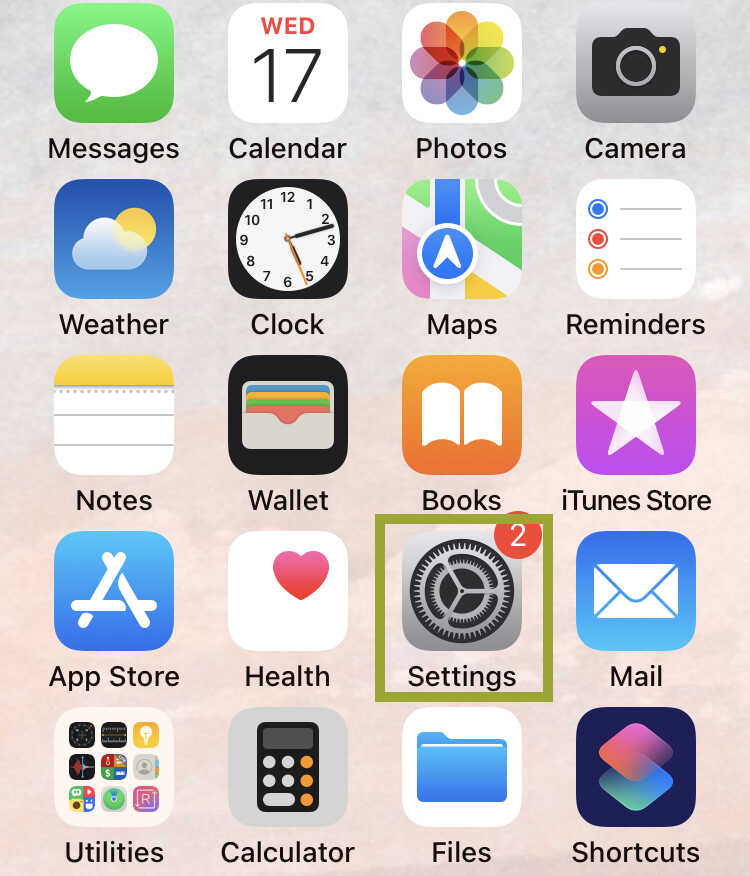Screen dimensions: 750x876
Task: Open the Files app
Action: (x=462, y=767)
